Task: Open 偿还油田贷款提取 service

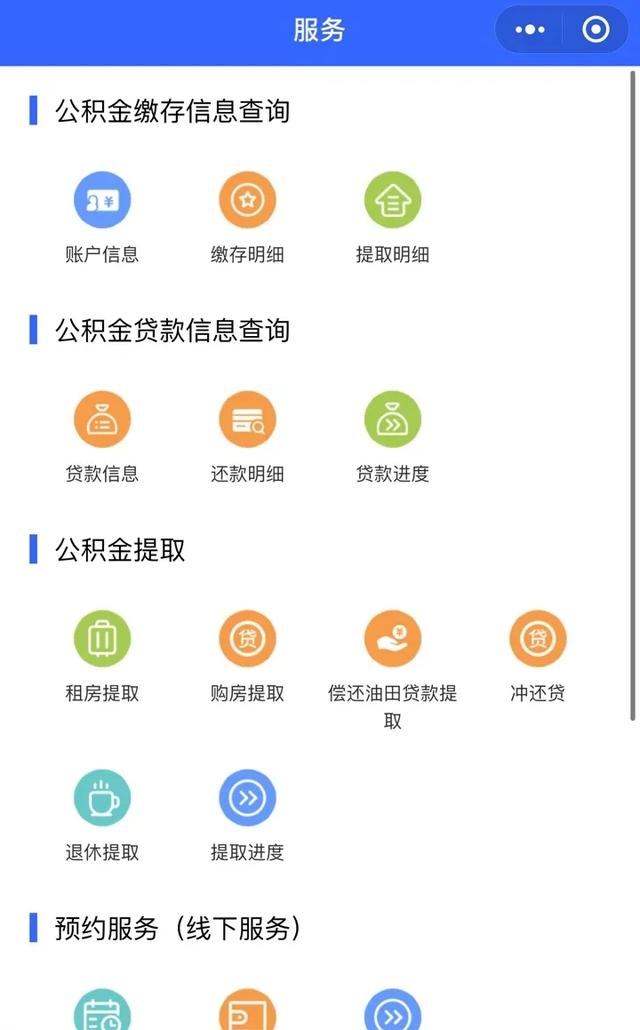Action: (x=392, y=670)
